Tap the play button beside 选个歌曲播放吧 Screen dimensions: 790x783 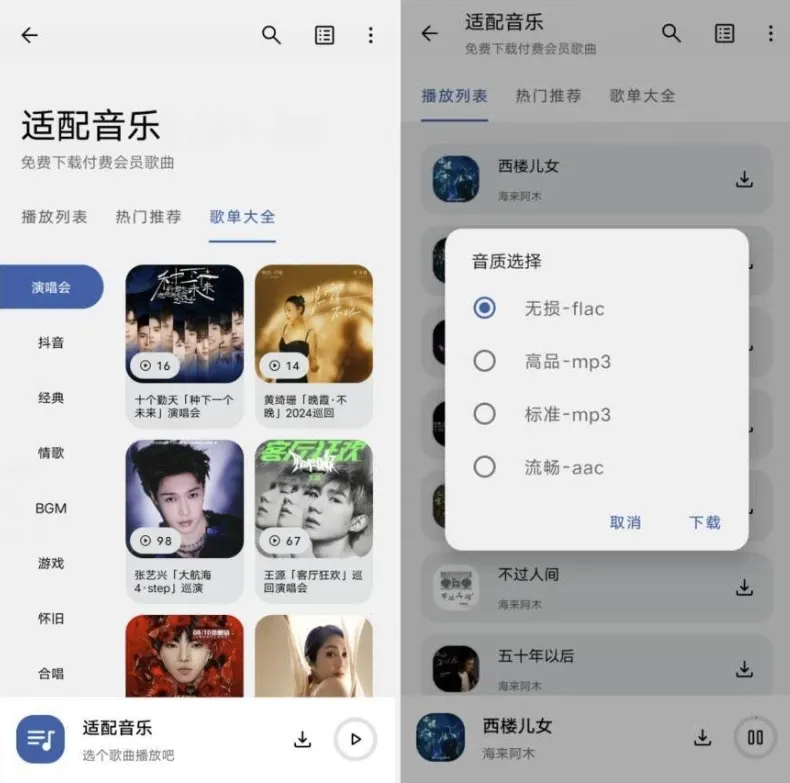(x=355, y=740)
